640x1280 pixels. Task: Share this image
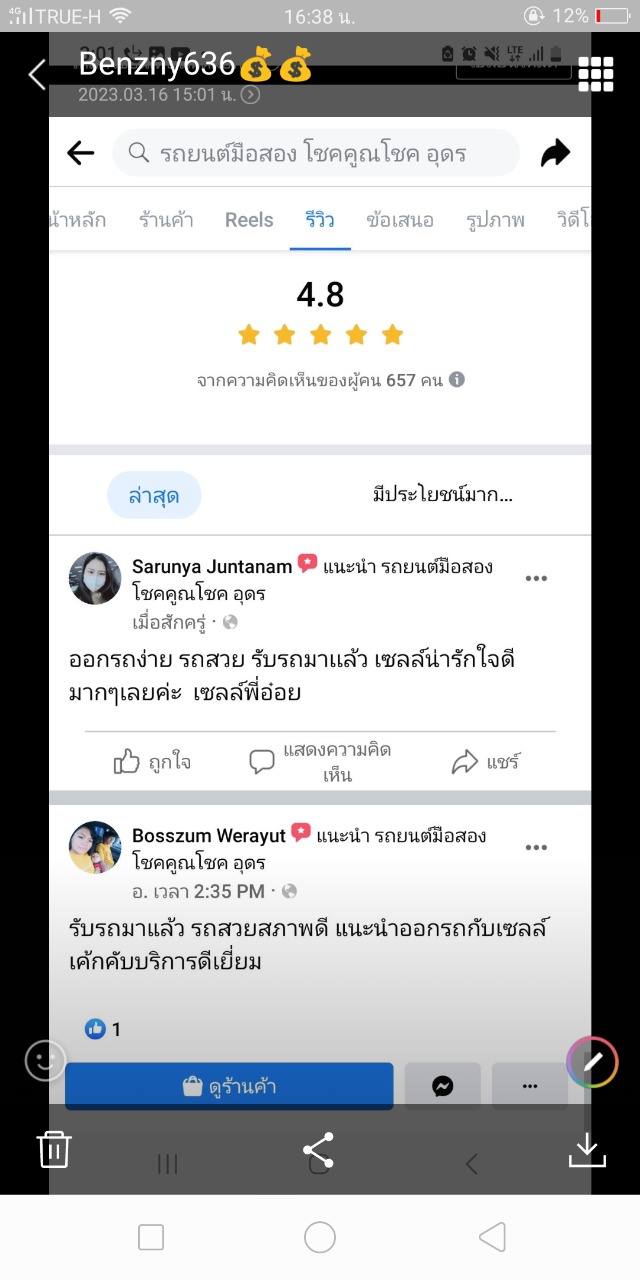[x=318, y=1150]
